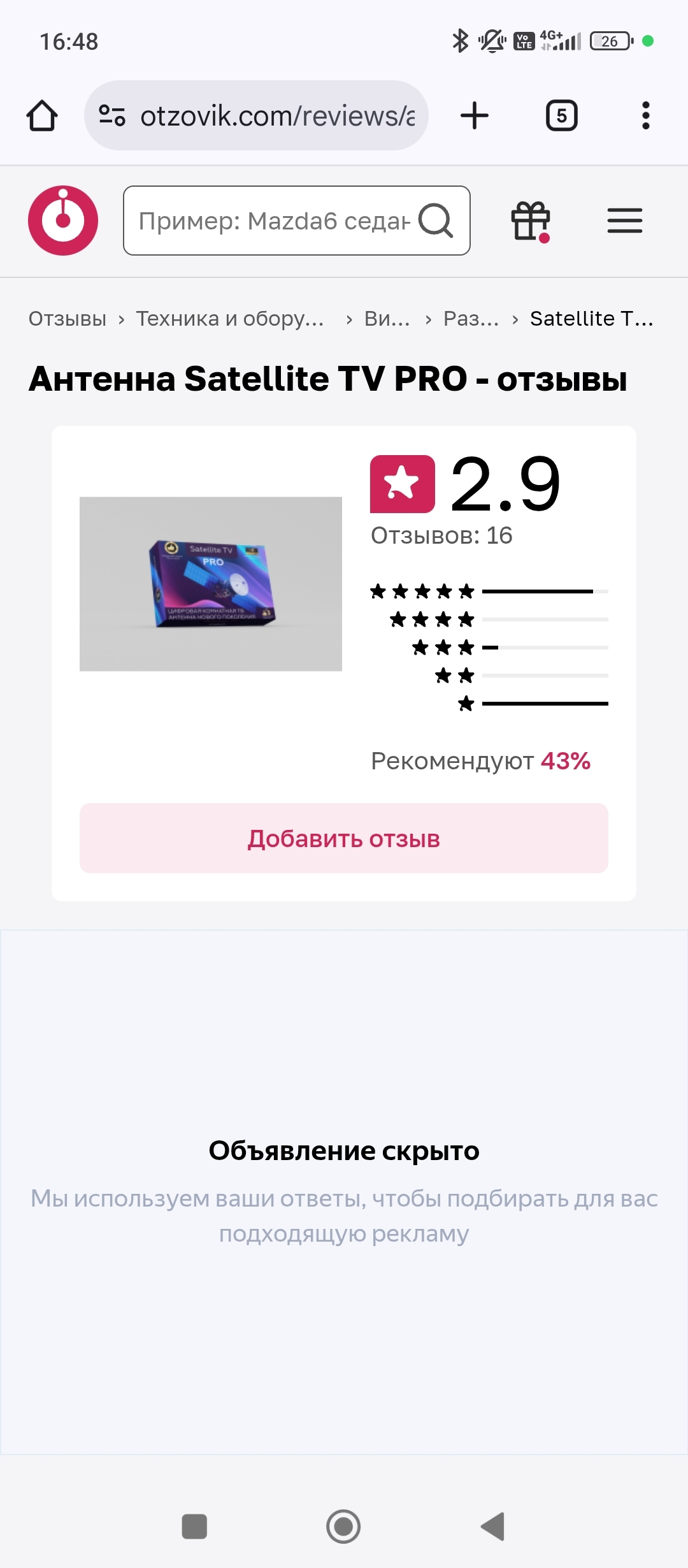The image size is (688, 1568).
Task: Follow the Отзывы breadcrumb link
Action: [68, 319]
